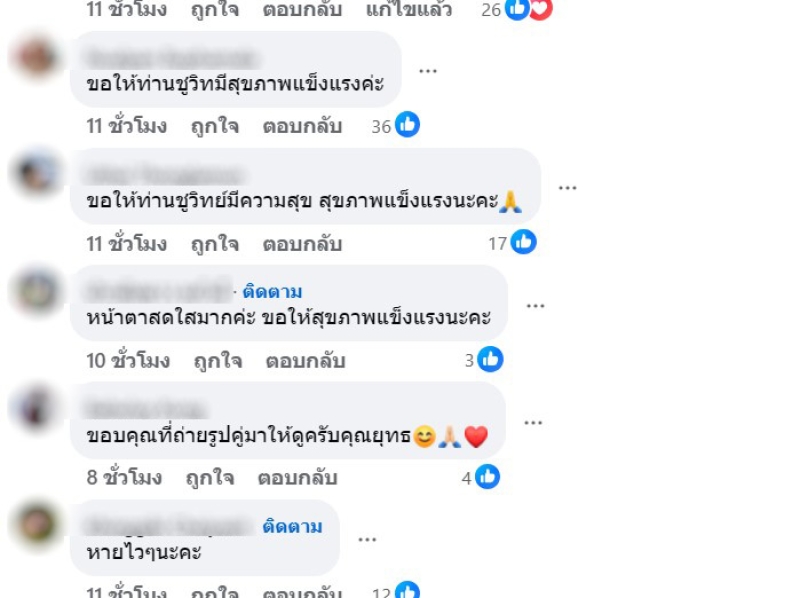Open options for comment 'หายไวๆนะคะ'
This screenshot has height=598, width=800.
(x=367, y=539)
